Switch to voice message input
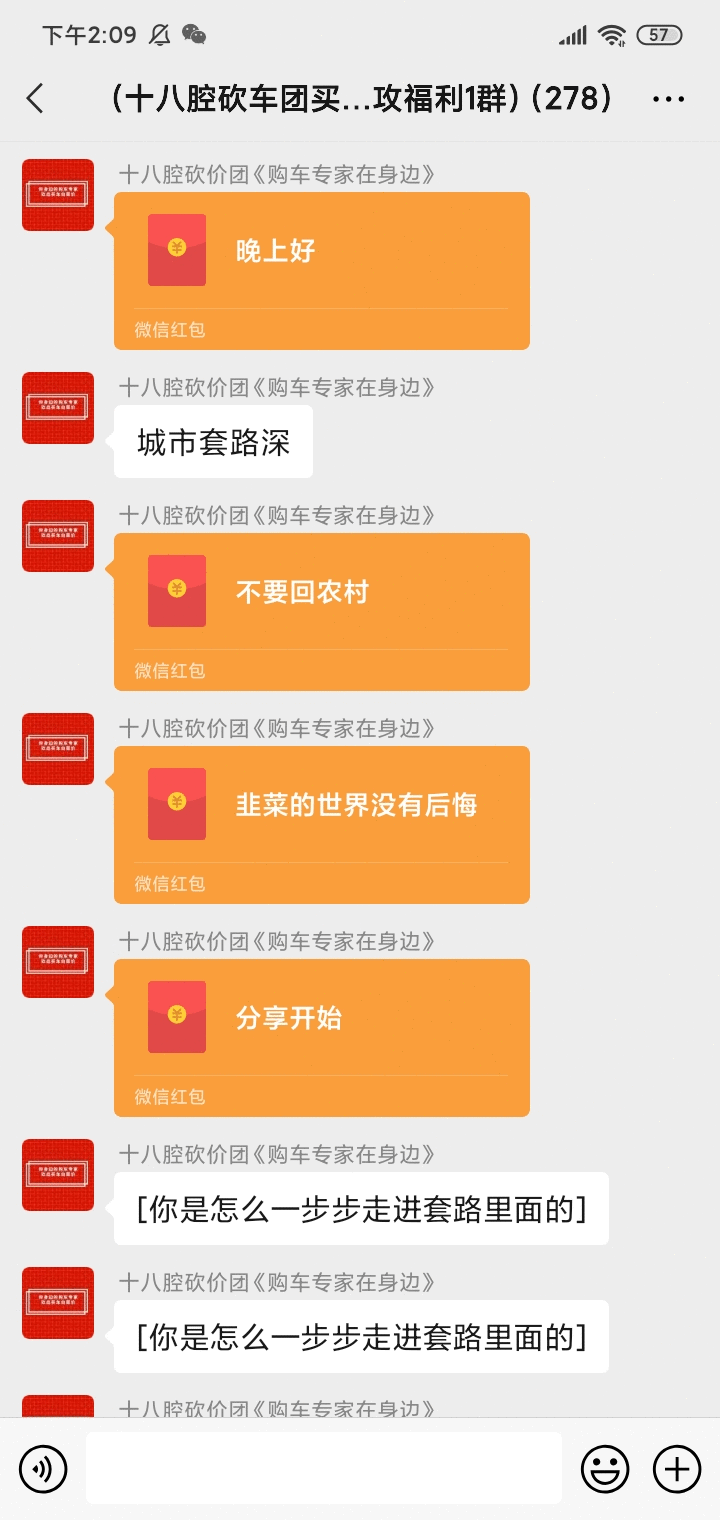The width and height of the screenshot is (720, 1520). coord(43,1469)
